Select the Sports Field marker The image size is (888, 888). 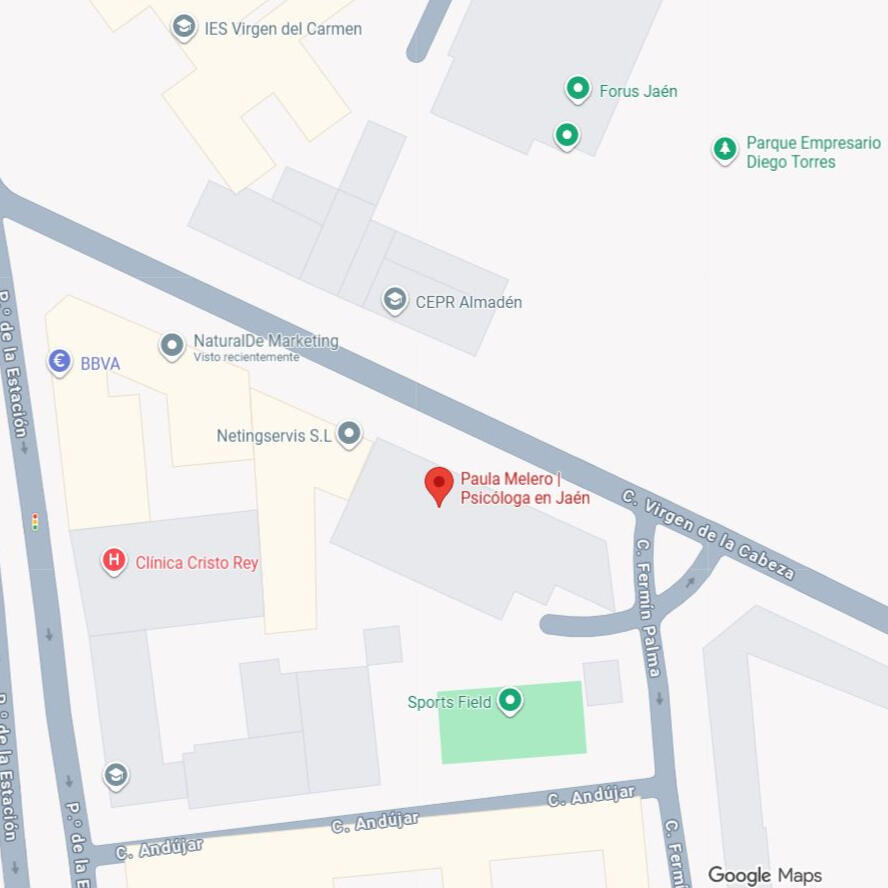pyautogui.click(x=511, y=701)
